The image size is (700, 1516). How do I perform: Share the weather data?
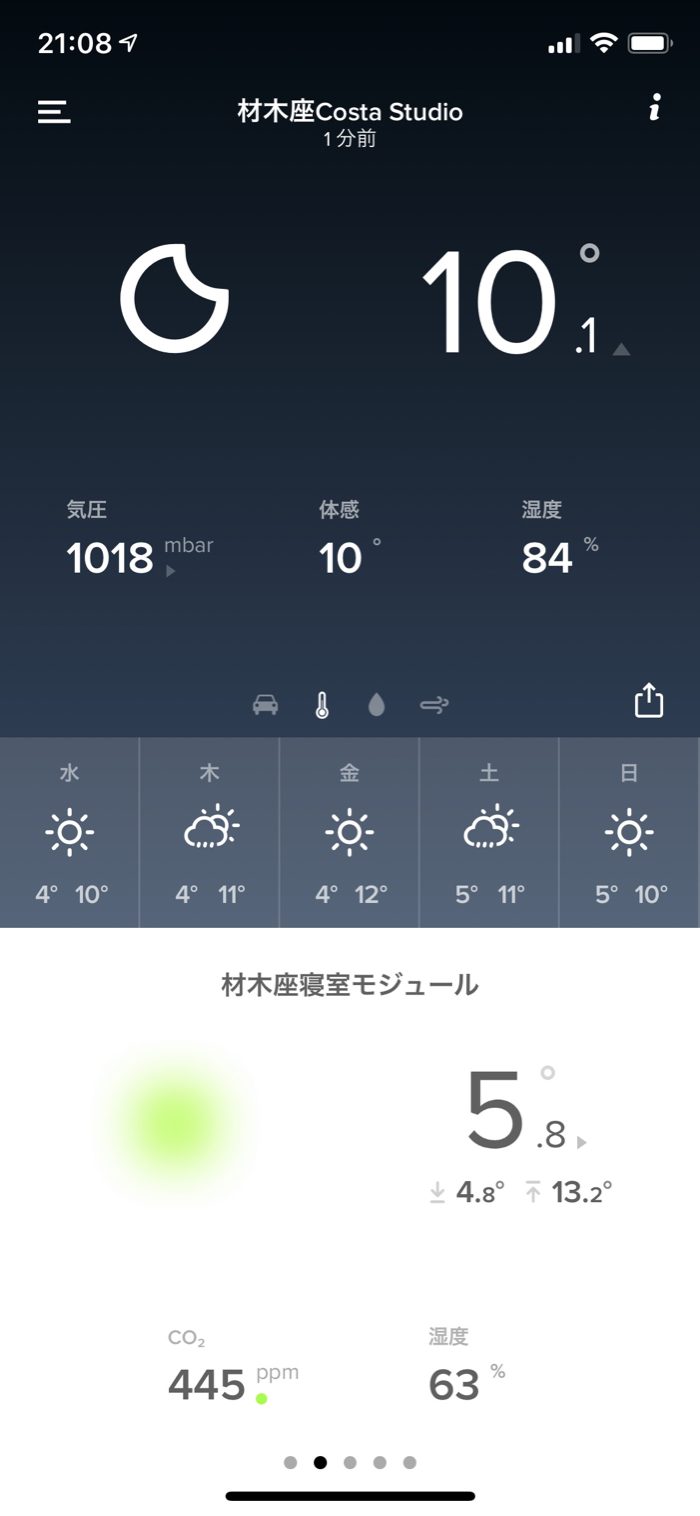point(649,700)
